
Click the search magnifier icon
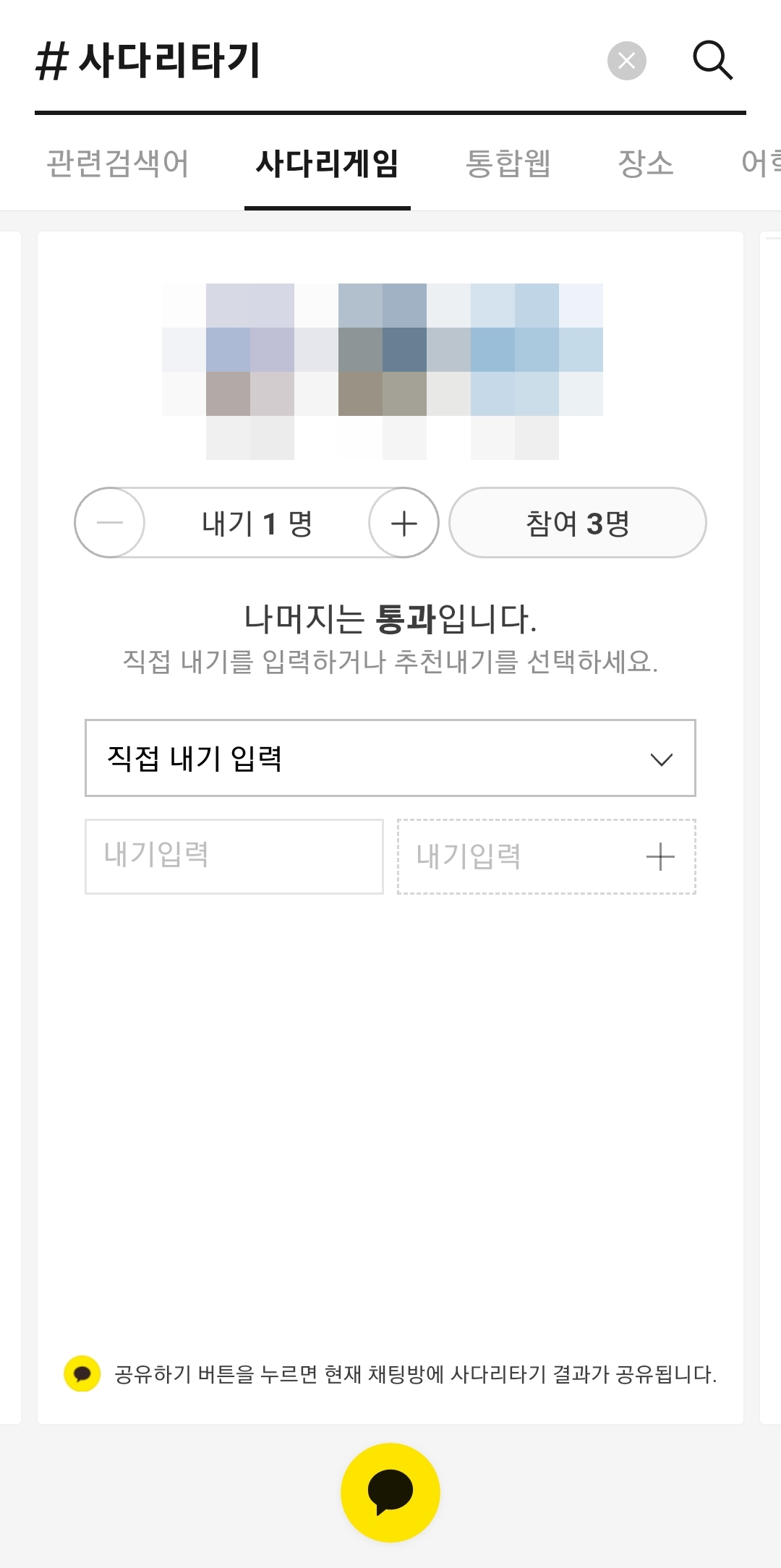712,61
